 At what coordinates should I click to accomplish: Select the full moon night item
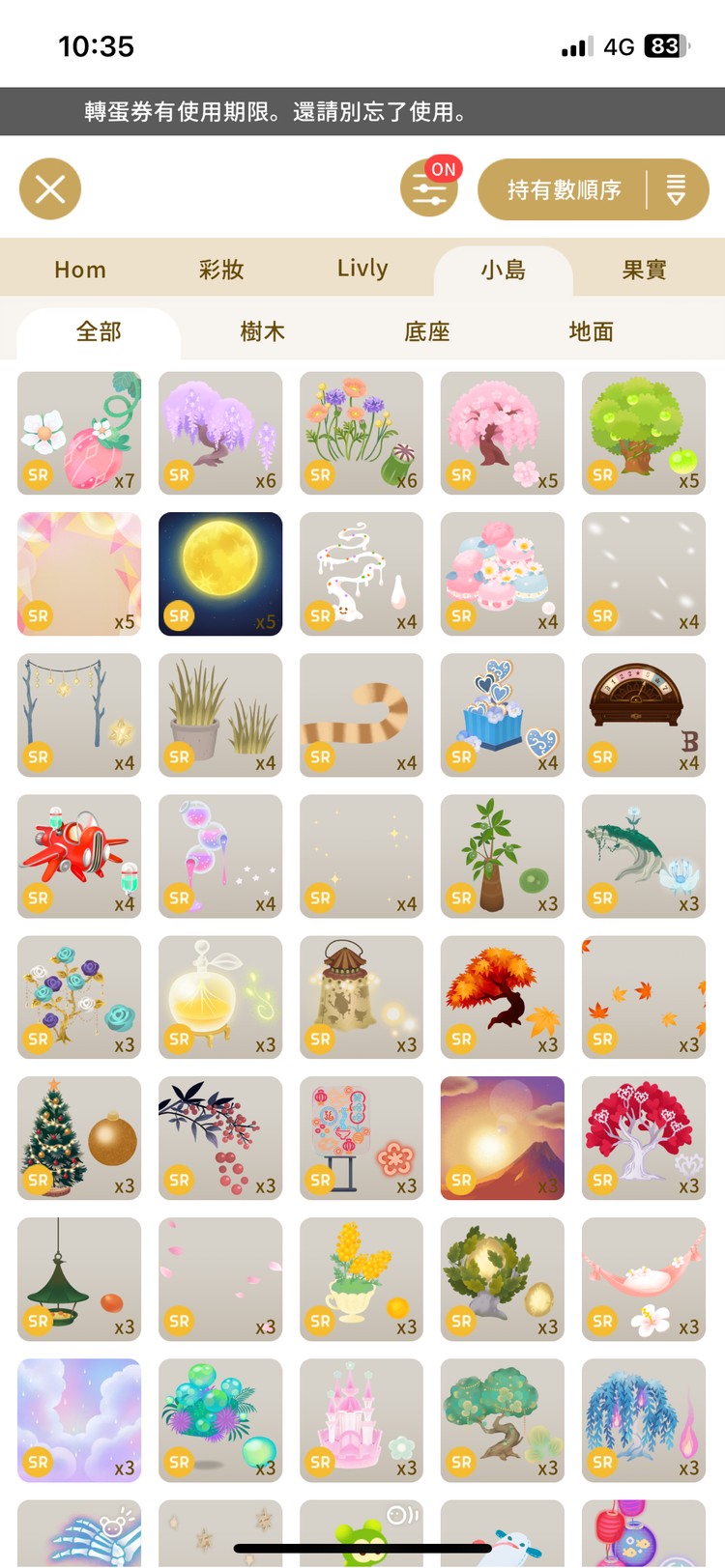[220, 574]
